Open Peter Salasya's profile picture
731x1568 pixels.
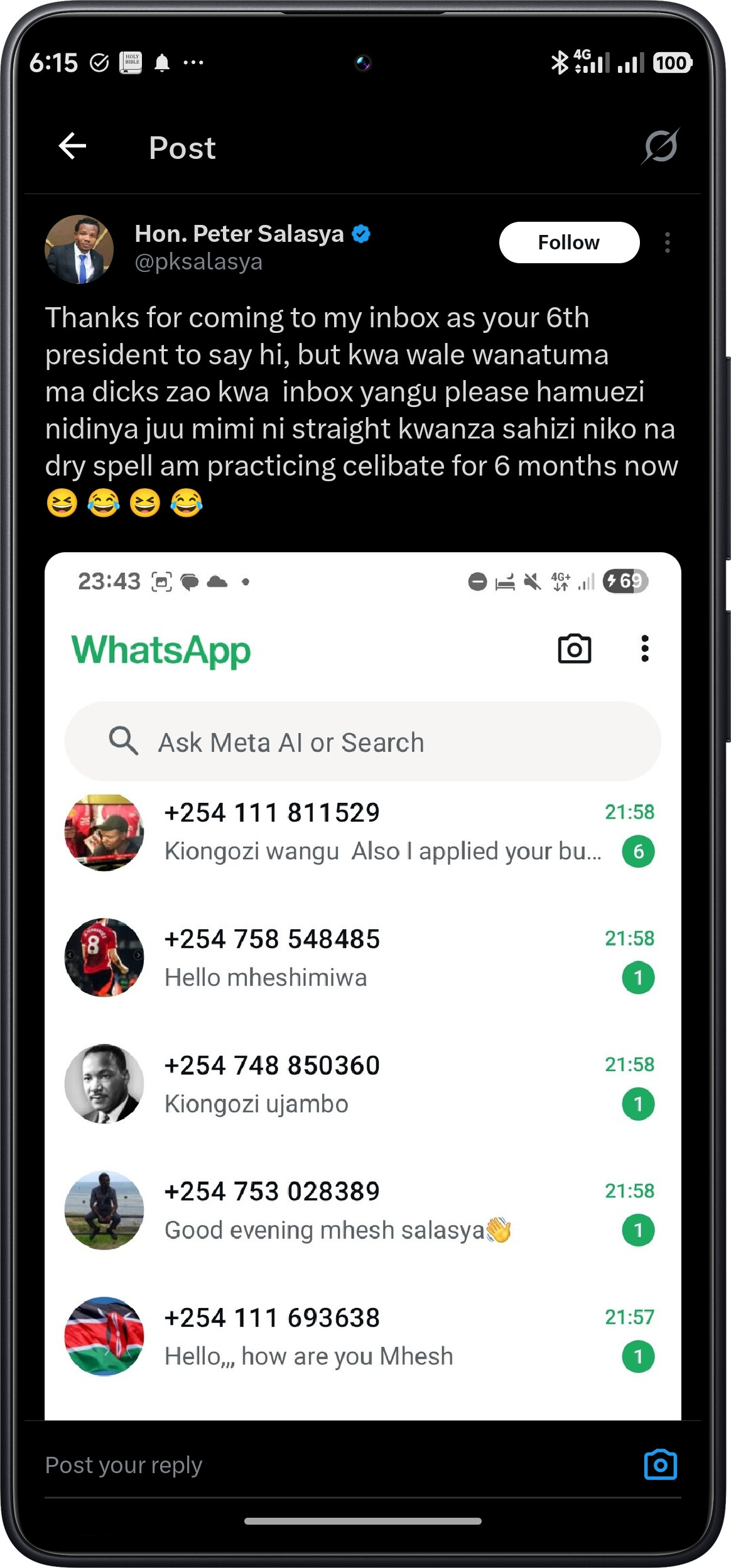79,249
